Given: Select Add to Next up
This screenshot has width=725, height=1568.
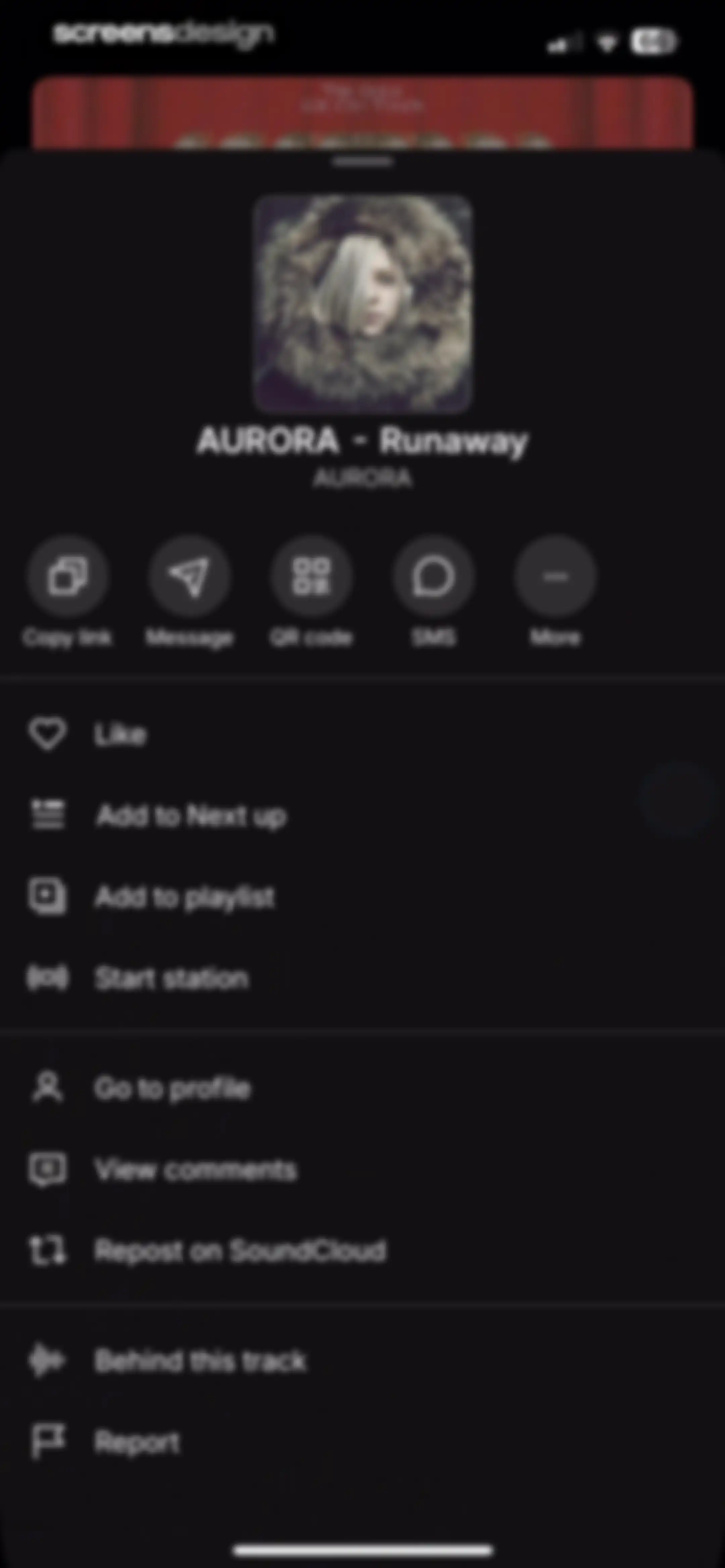Looking at the screenshot, I should click(362, 815).
